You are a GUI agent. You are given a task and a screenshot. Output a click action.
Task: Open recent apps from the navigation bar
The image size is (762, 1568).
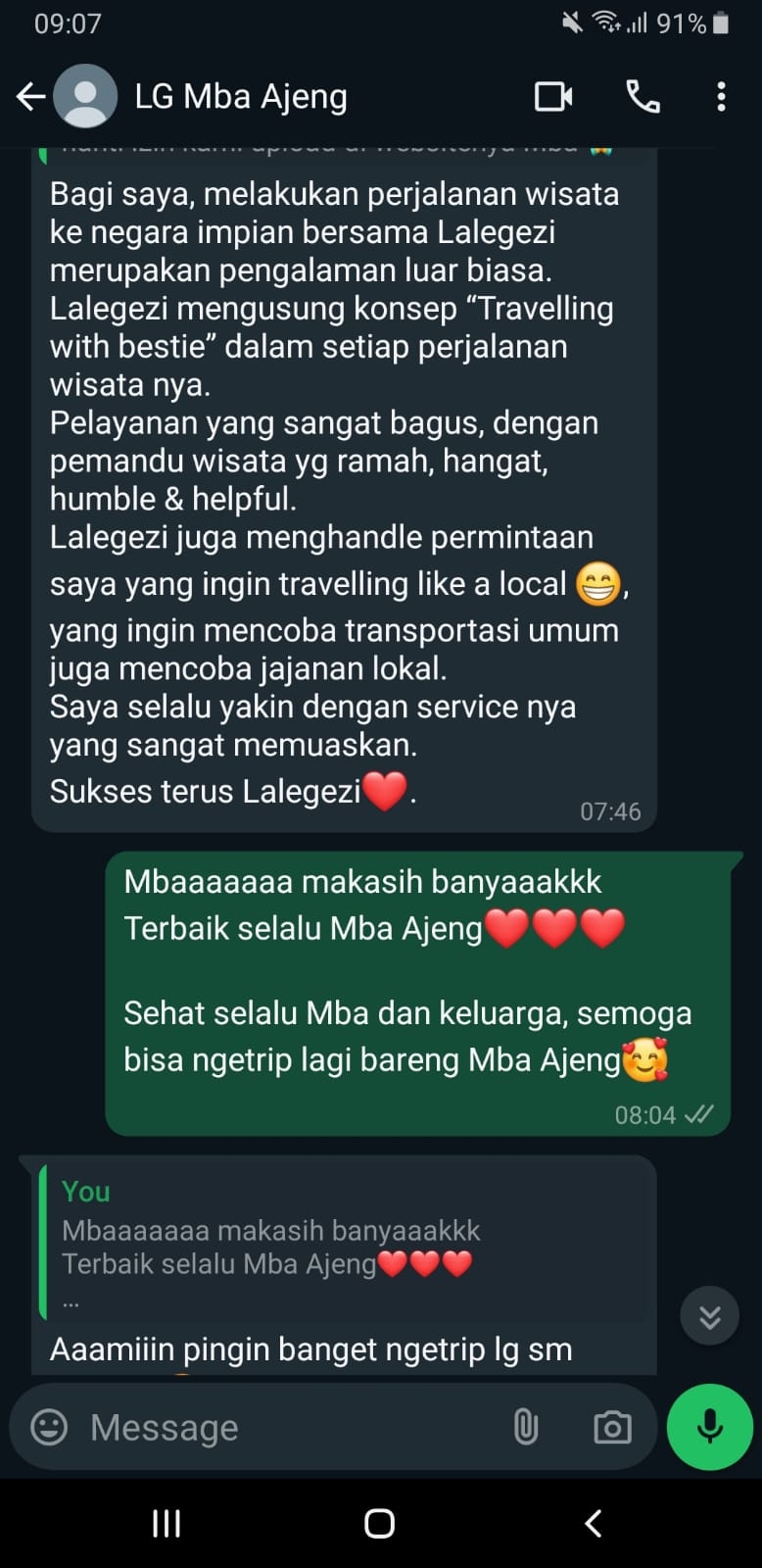167,1523
